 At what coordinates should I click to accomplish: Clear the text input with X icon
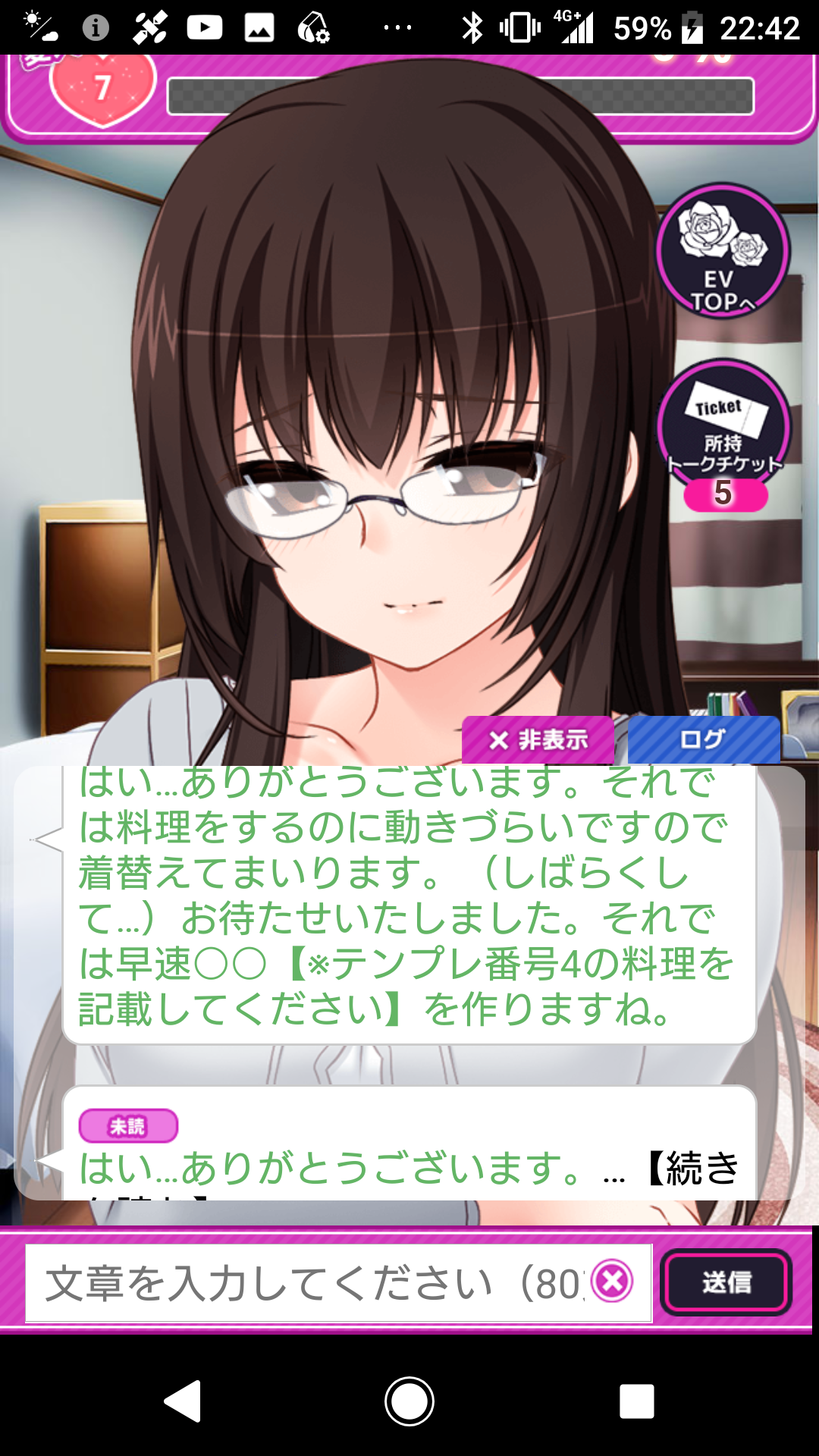pyautogui.click(x=612, y=1282)
